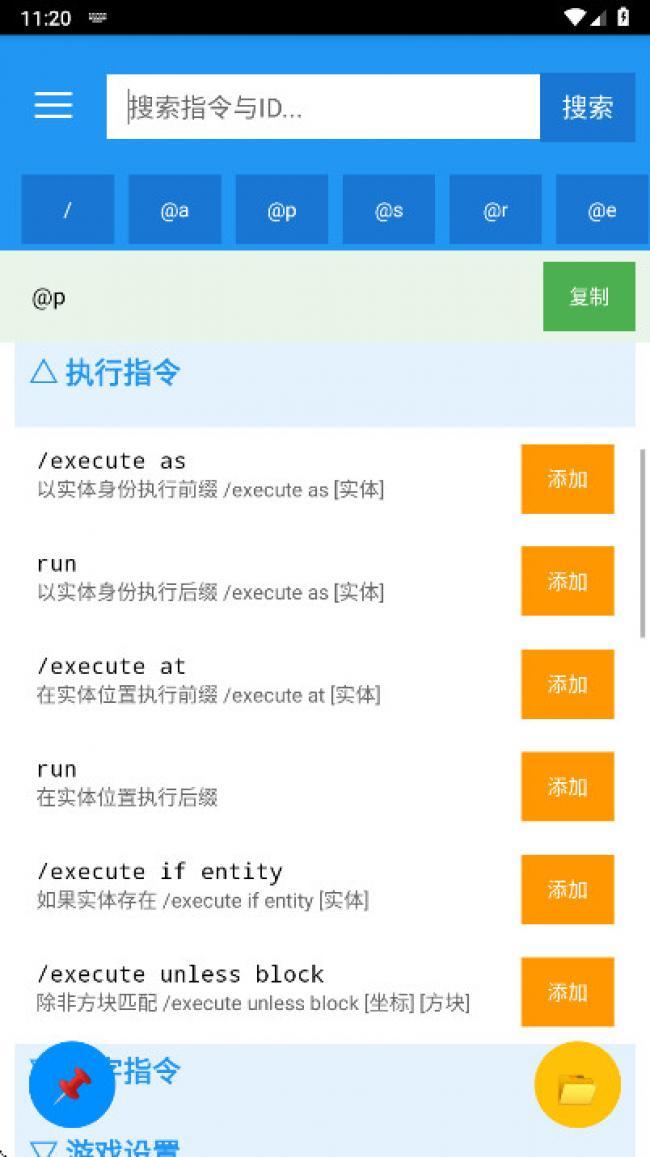
Task: Choose the @r selector chip
Action: [495, 210]
